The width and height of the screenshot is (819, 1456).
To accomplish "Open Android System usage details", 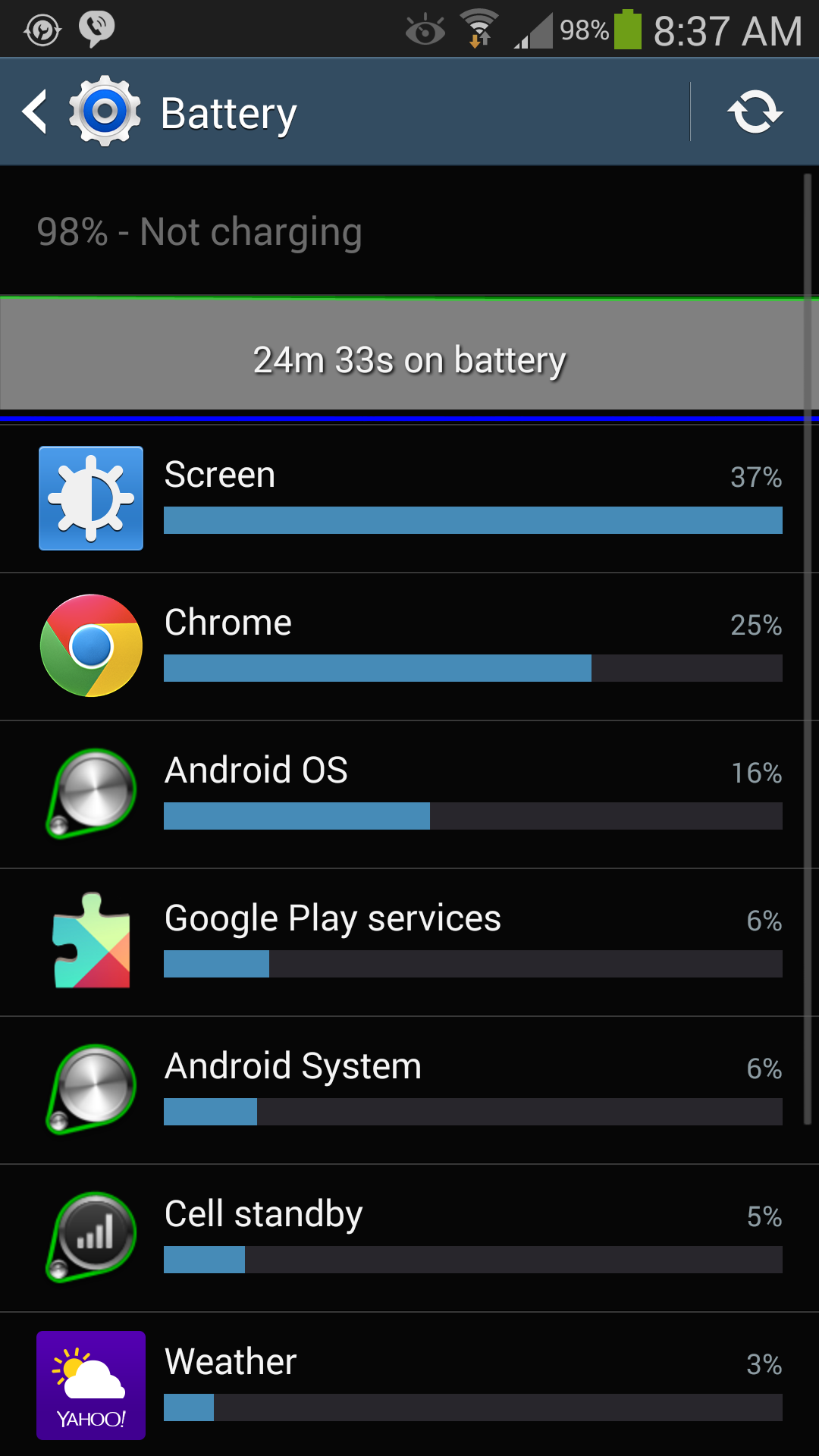I will [x=409, y=1090].
